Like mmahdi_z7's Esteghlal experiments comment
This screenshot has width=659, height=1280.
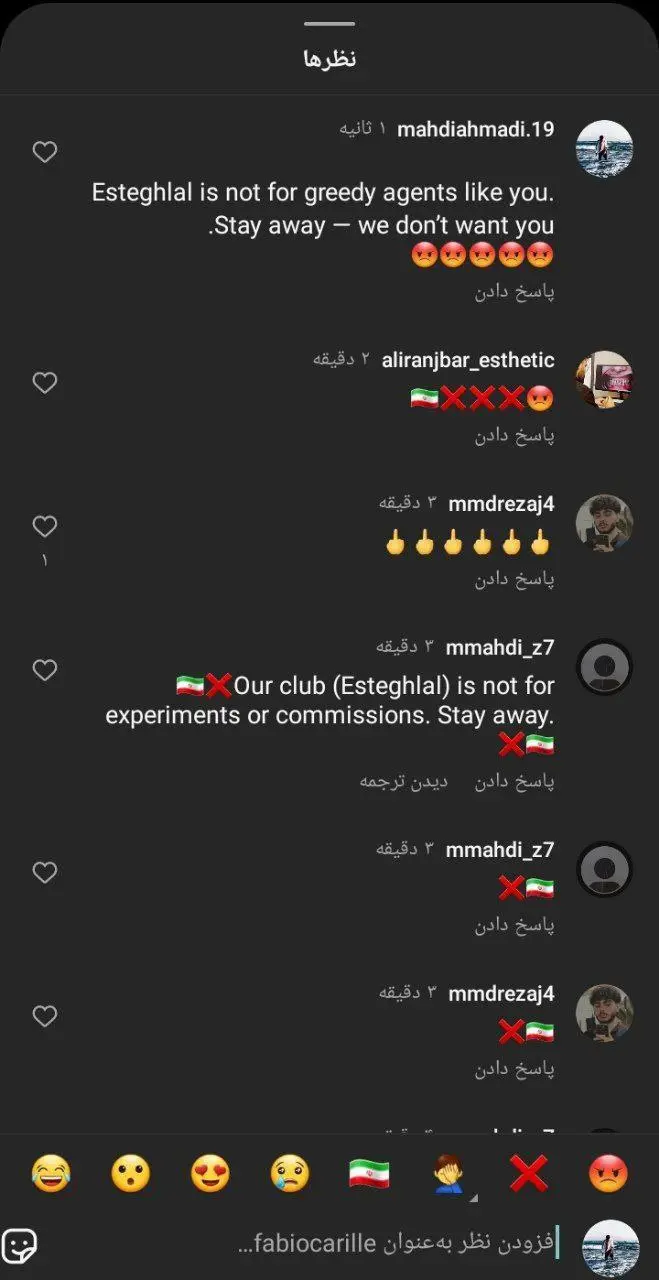(45, 670)
